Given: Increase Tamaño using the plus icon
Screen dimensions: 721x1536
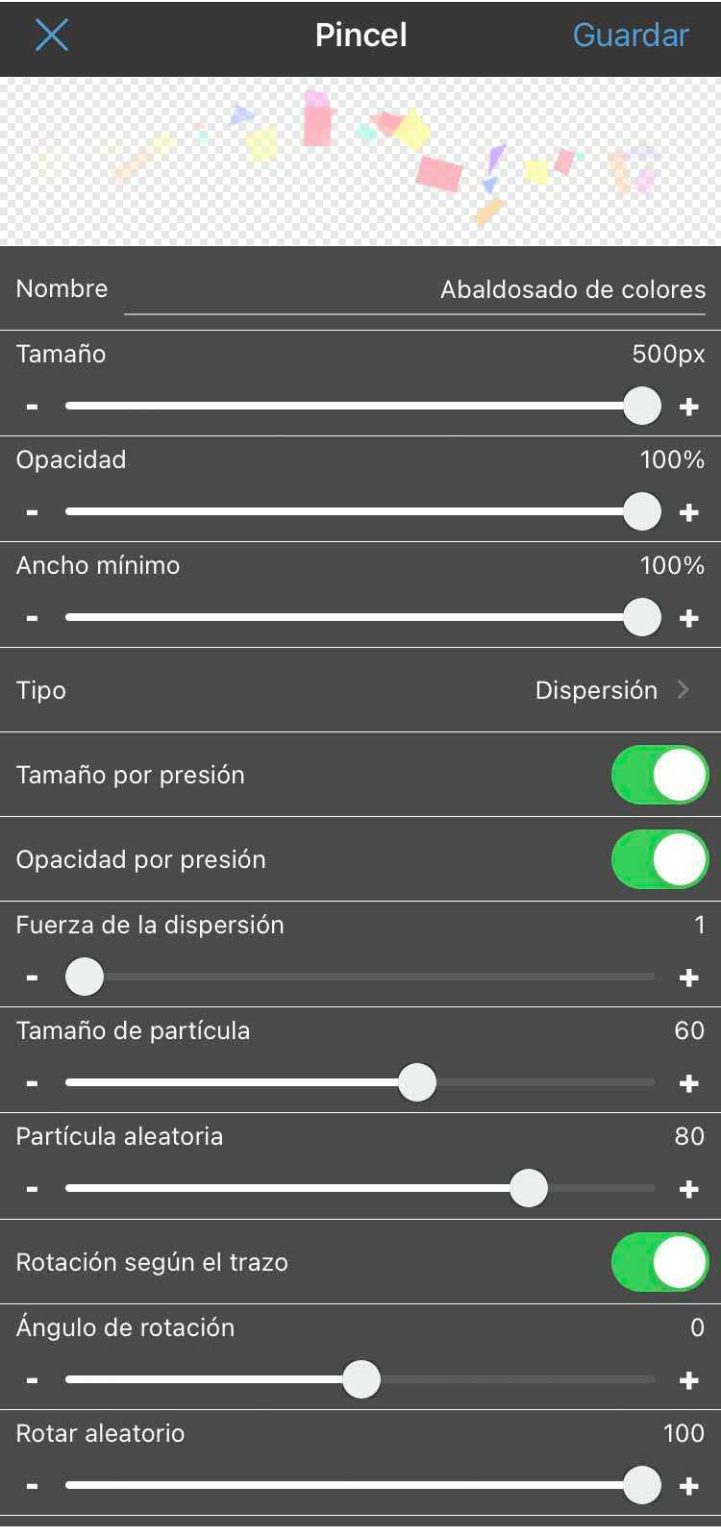Looking at the screenshot, I should pos(690,406).
